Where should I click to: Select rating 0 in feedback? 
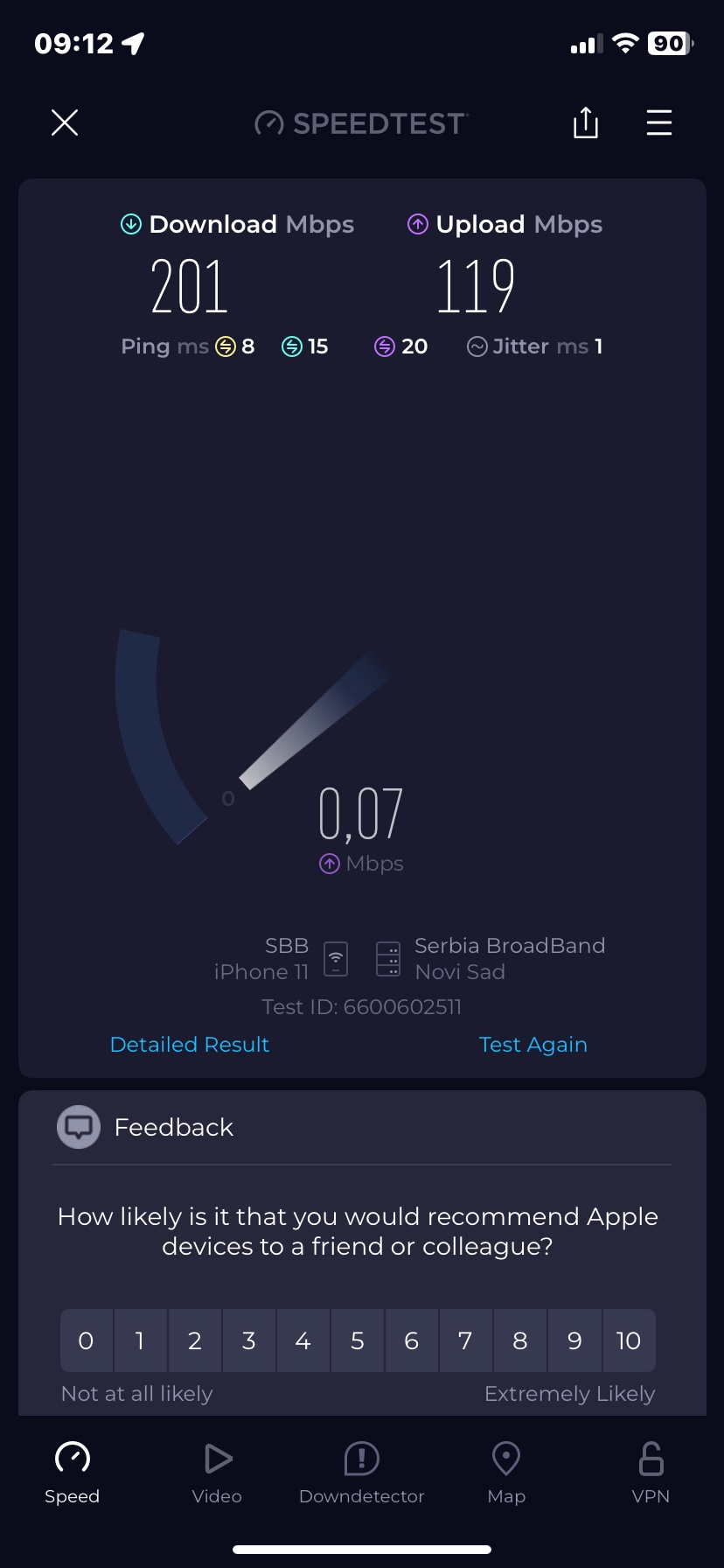(x=86, y=1340)
